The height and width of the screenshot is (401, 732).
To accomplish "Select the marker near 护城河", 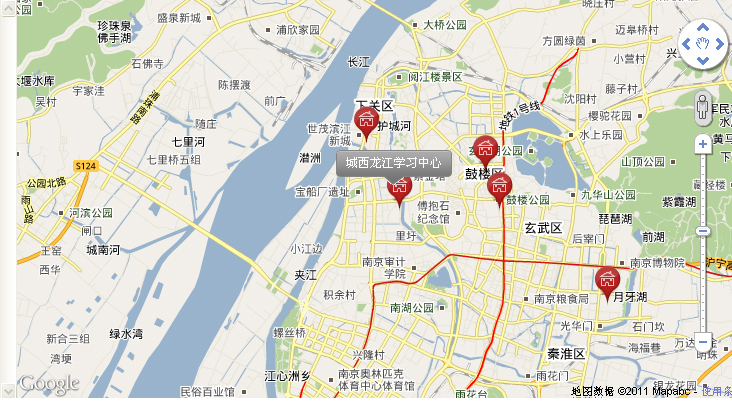I will (x=366, y=122).
